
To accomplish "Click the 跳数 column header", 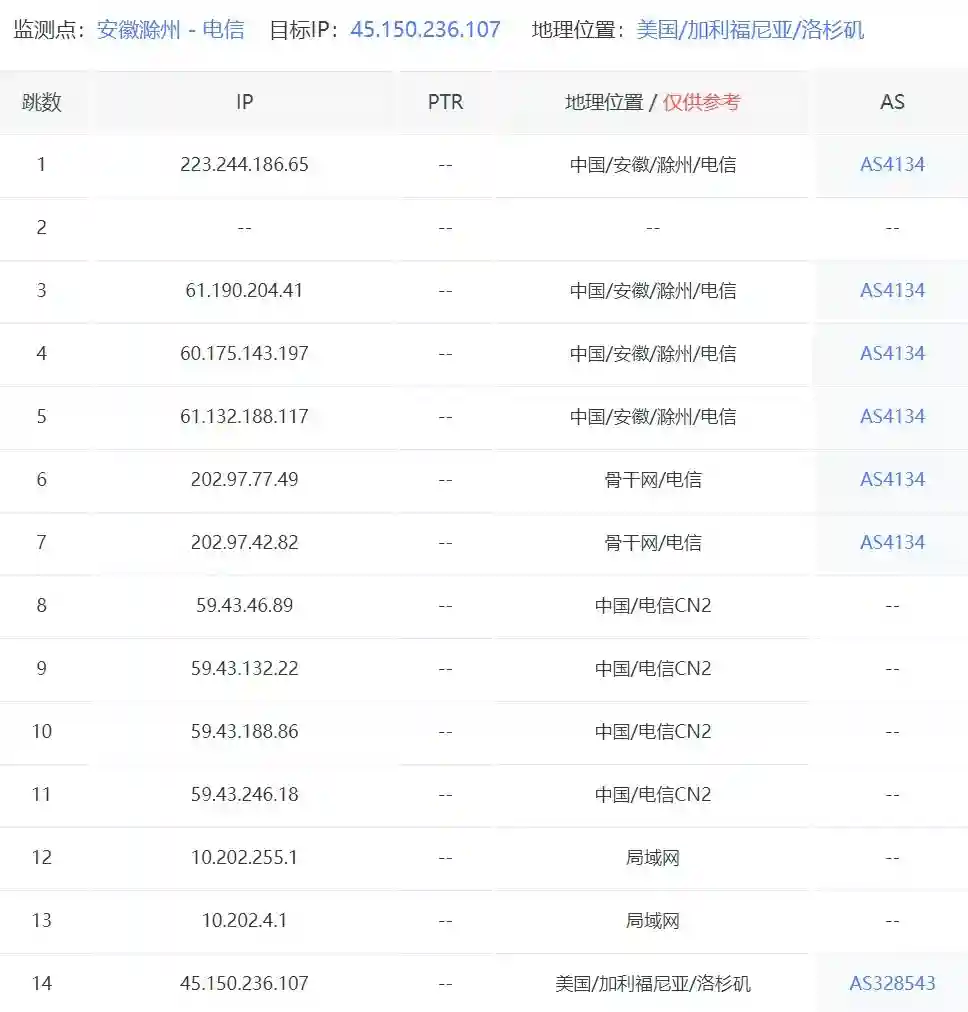I will (42, 102).
